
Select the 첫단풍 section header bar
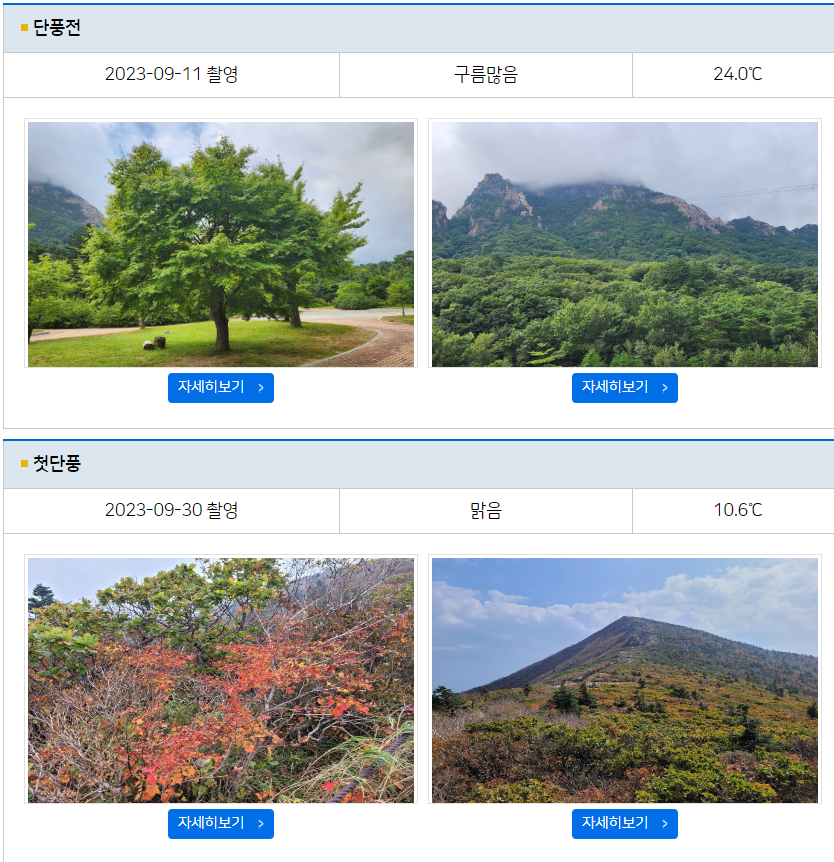[x=417, y=466]
